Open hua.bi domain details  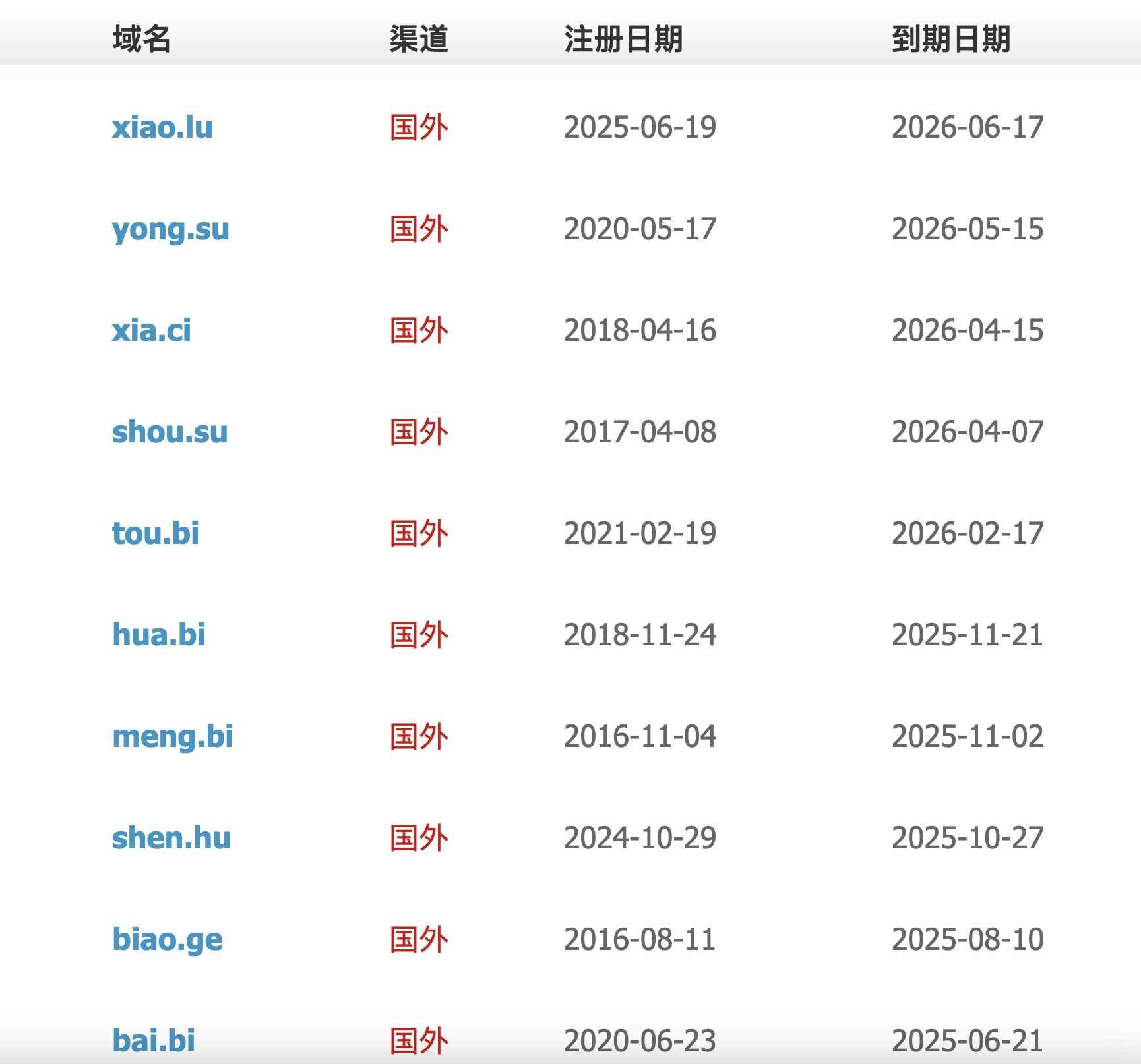tap(158, 635)
